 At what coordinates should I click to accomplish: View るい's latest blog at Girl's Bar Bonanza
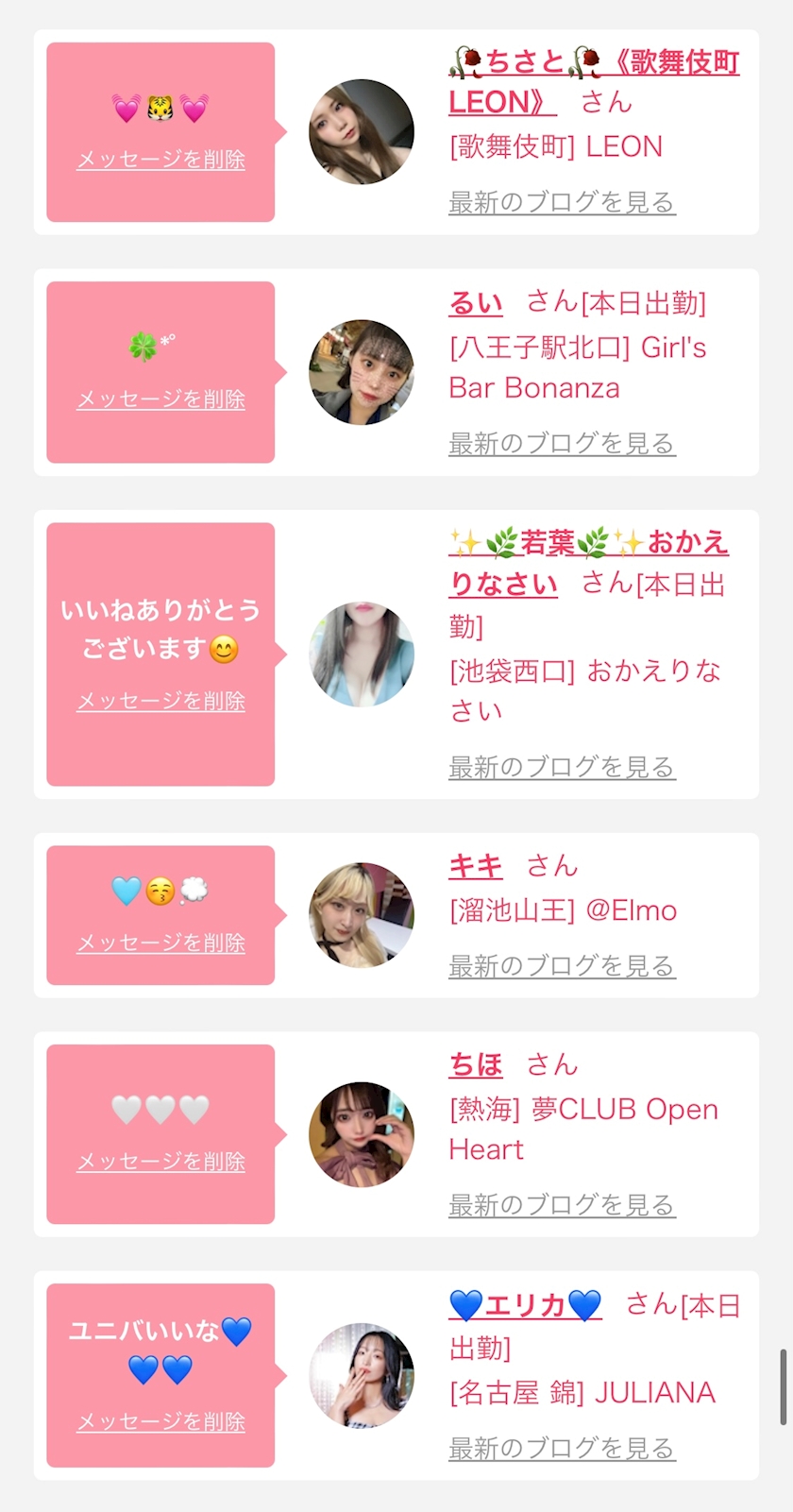tap(562, 443)
